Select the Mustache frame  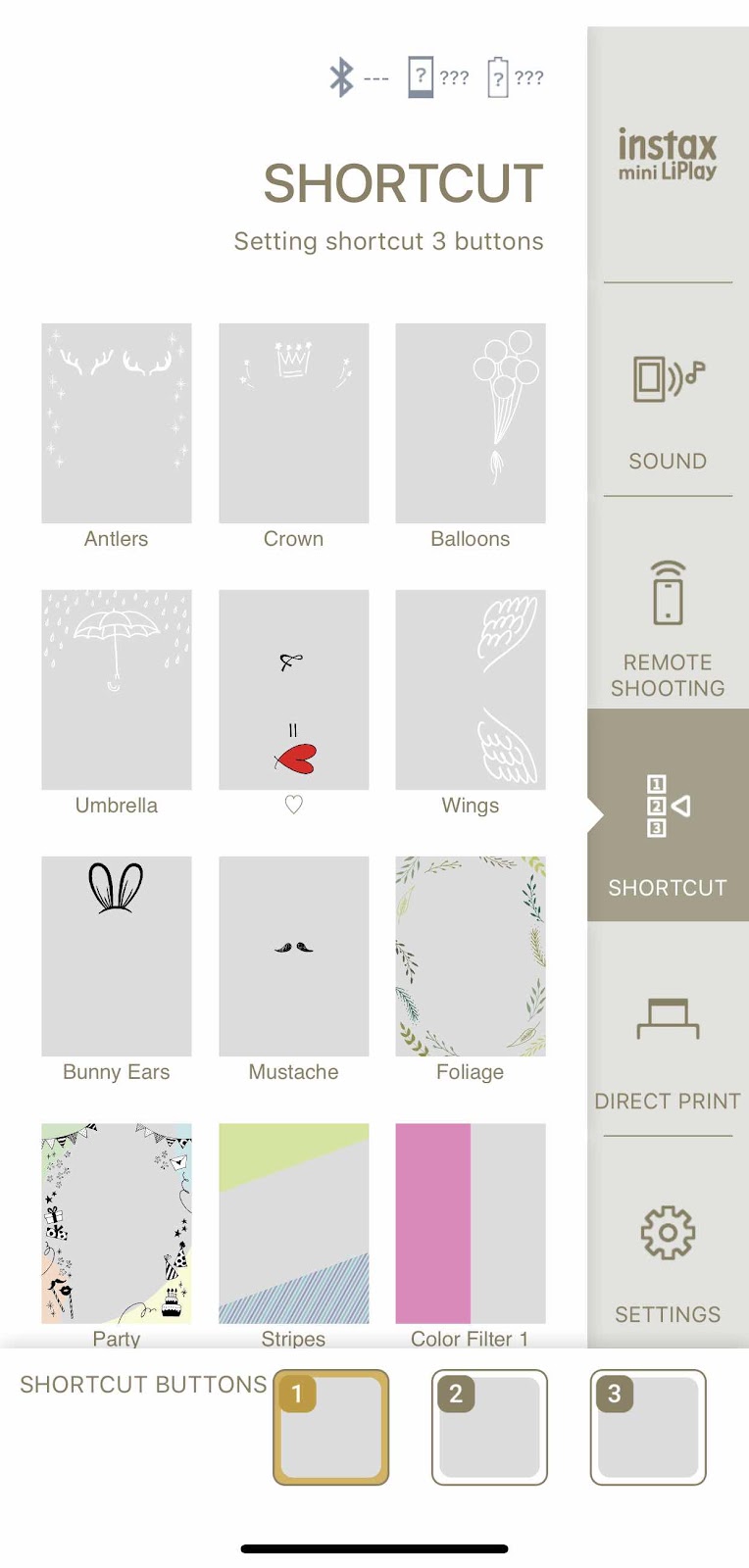(x=293, y=956)
